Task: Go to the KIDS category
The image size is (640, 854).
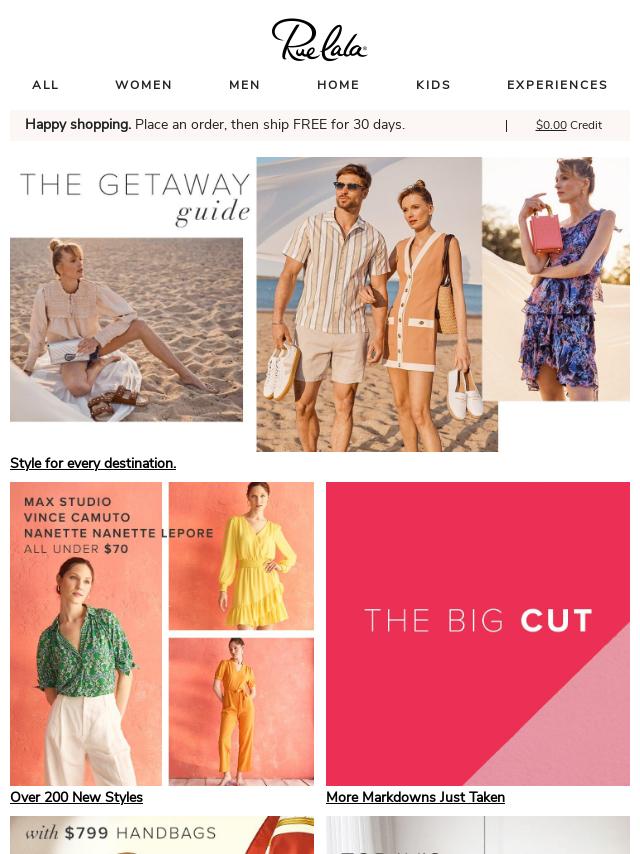Action: pyautogui.click(x=433, y=85)
